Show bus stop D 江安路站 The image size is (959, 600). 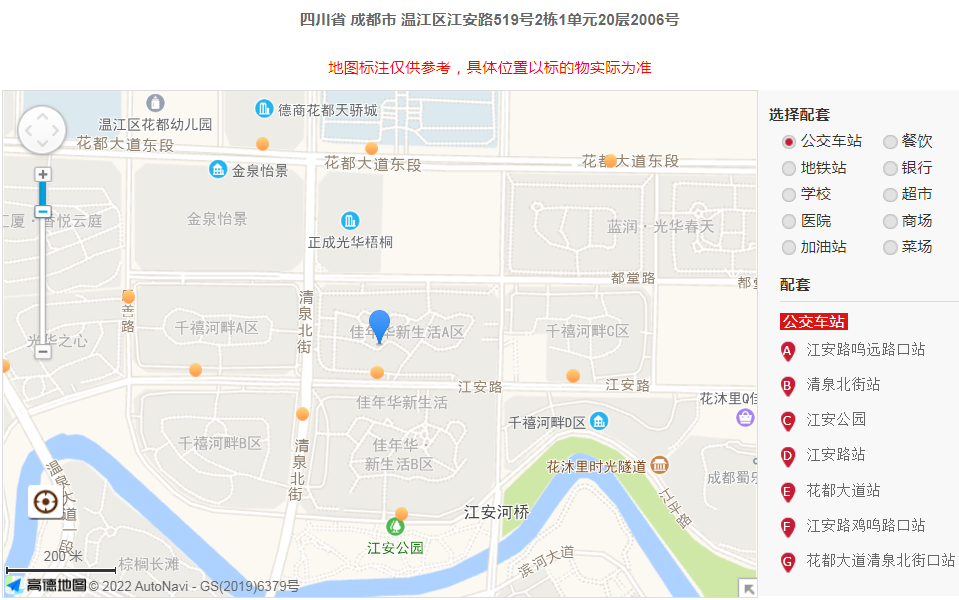pyautogui.click(x=836, y=455)
